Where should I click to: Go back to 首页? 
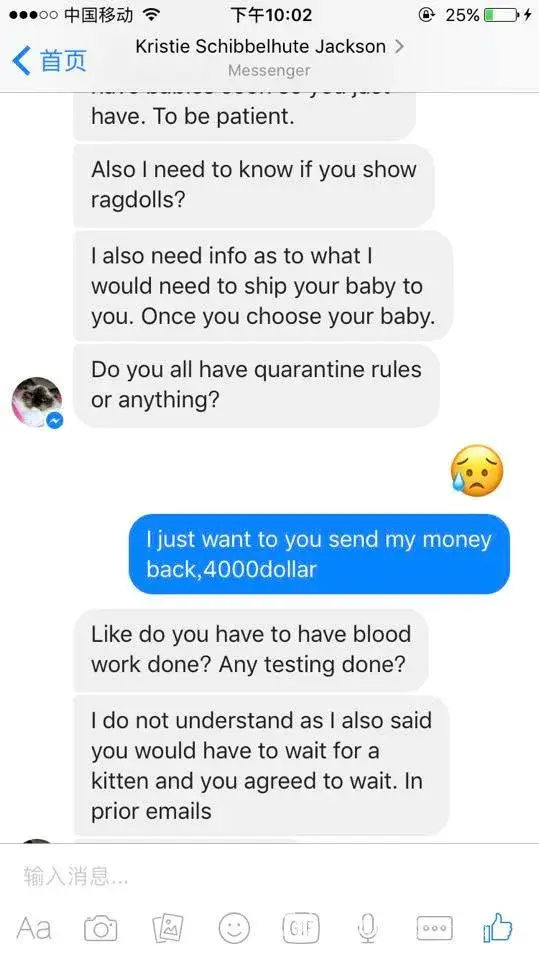point(49,61)
